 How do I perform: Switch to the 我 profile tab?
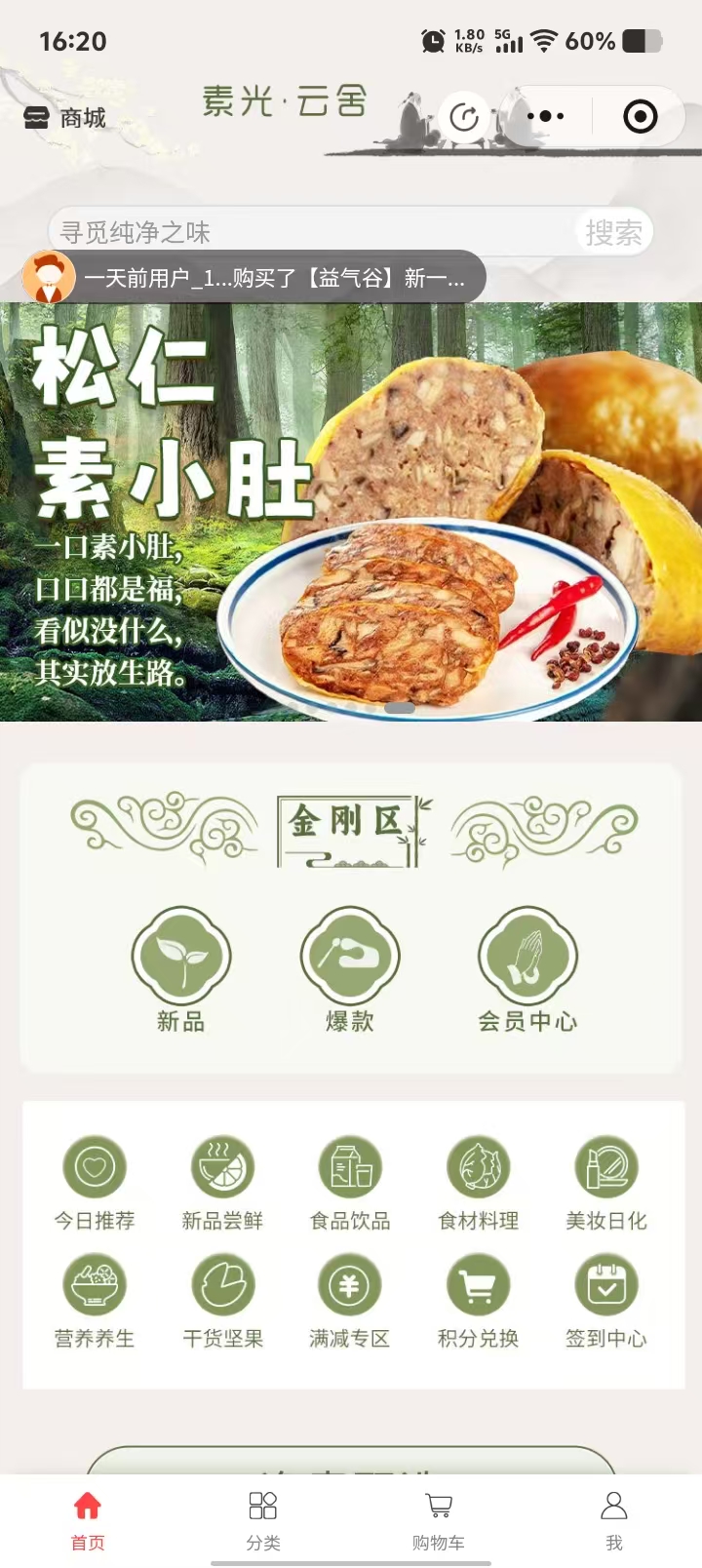pyautogui.click(x=614, y=1519)
